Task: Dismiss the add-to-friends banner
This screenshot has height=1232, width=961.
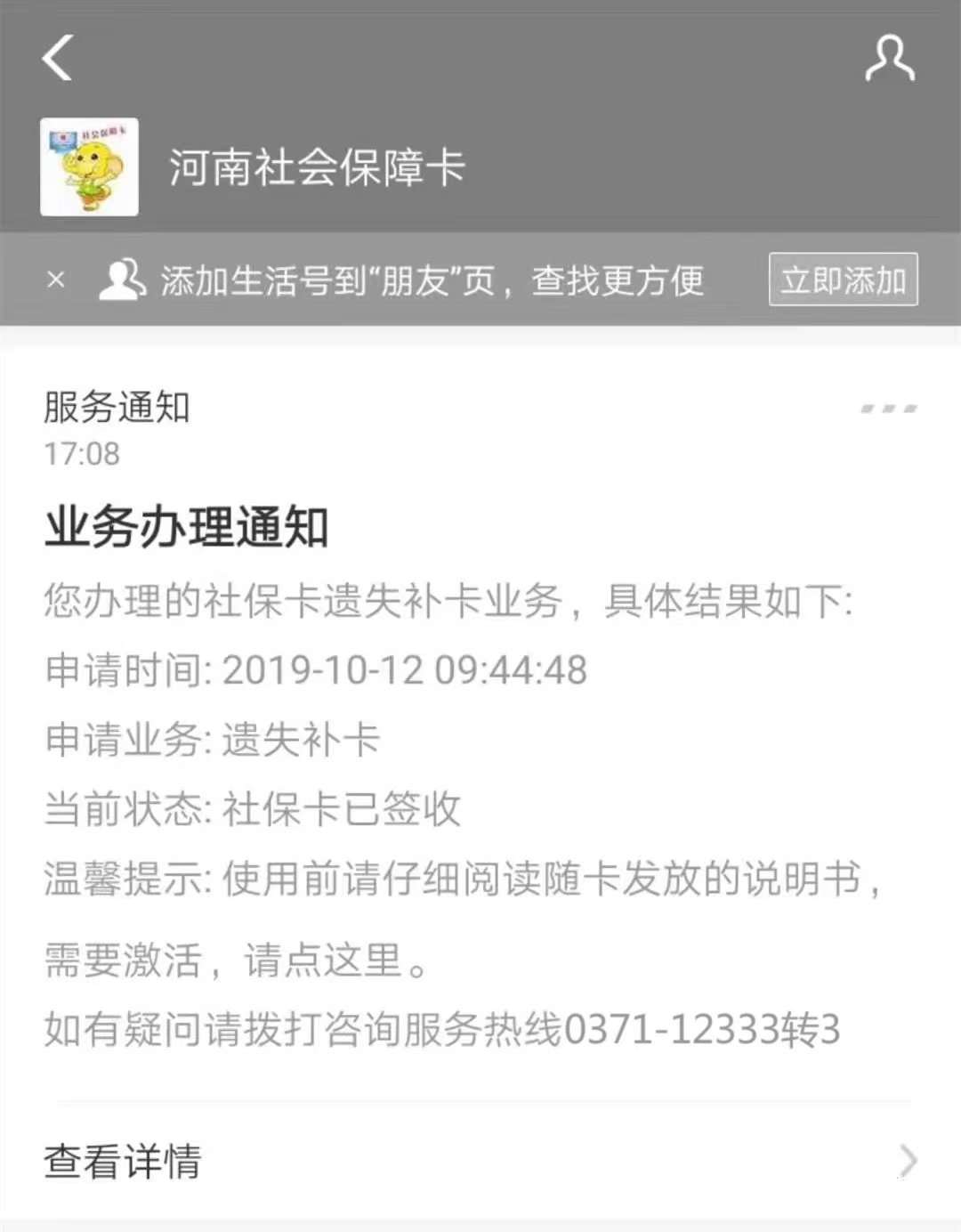Action: point(56,280)
